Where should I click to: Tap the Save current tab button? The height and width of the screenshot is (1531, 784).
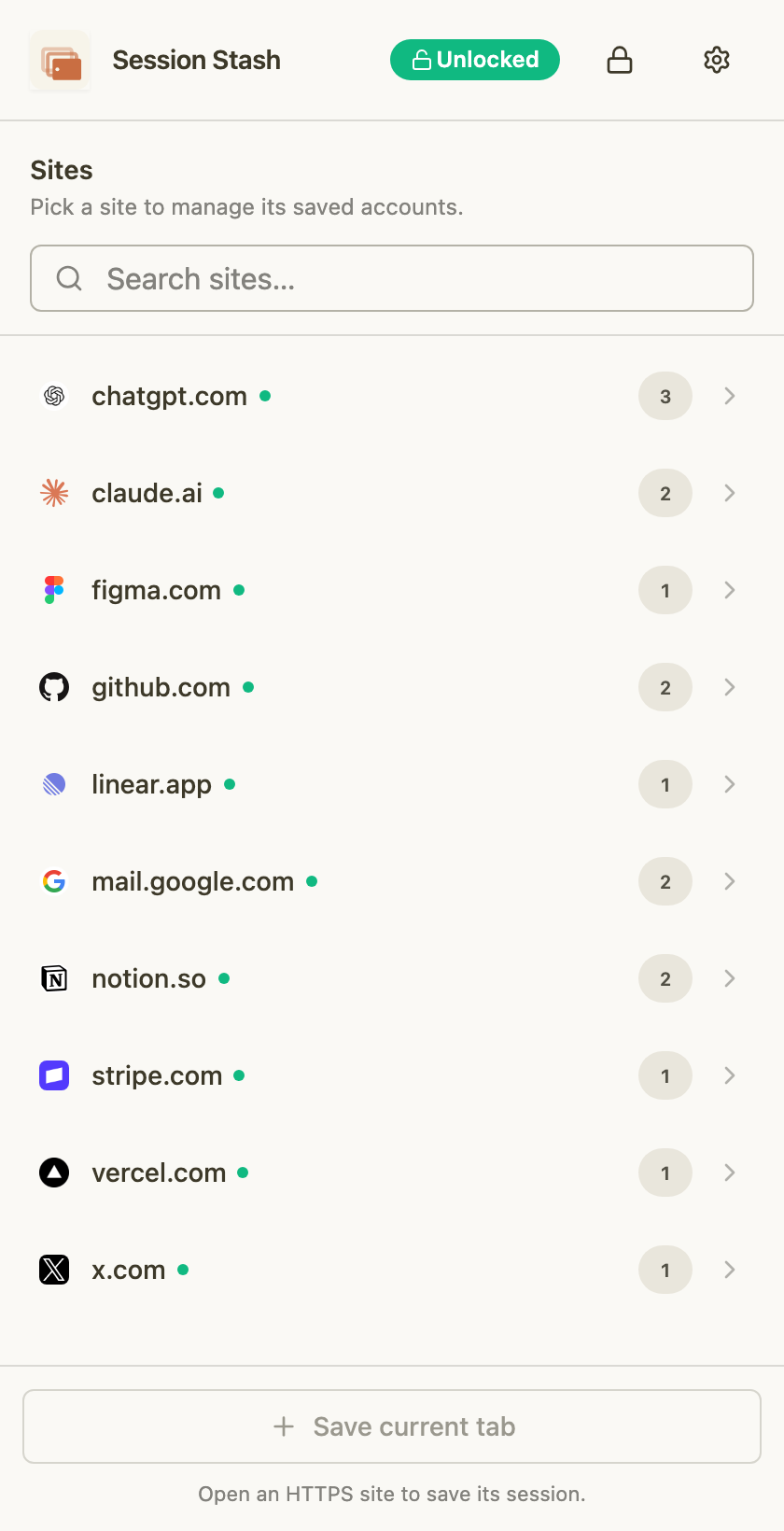392,1426
